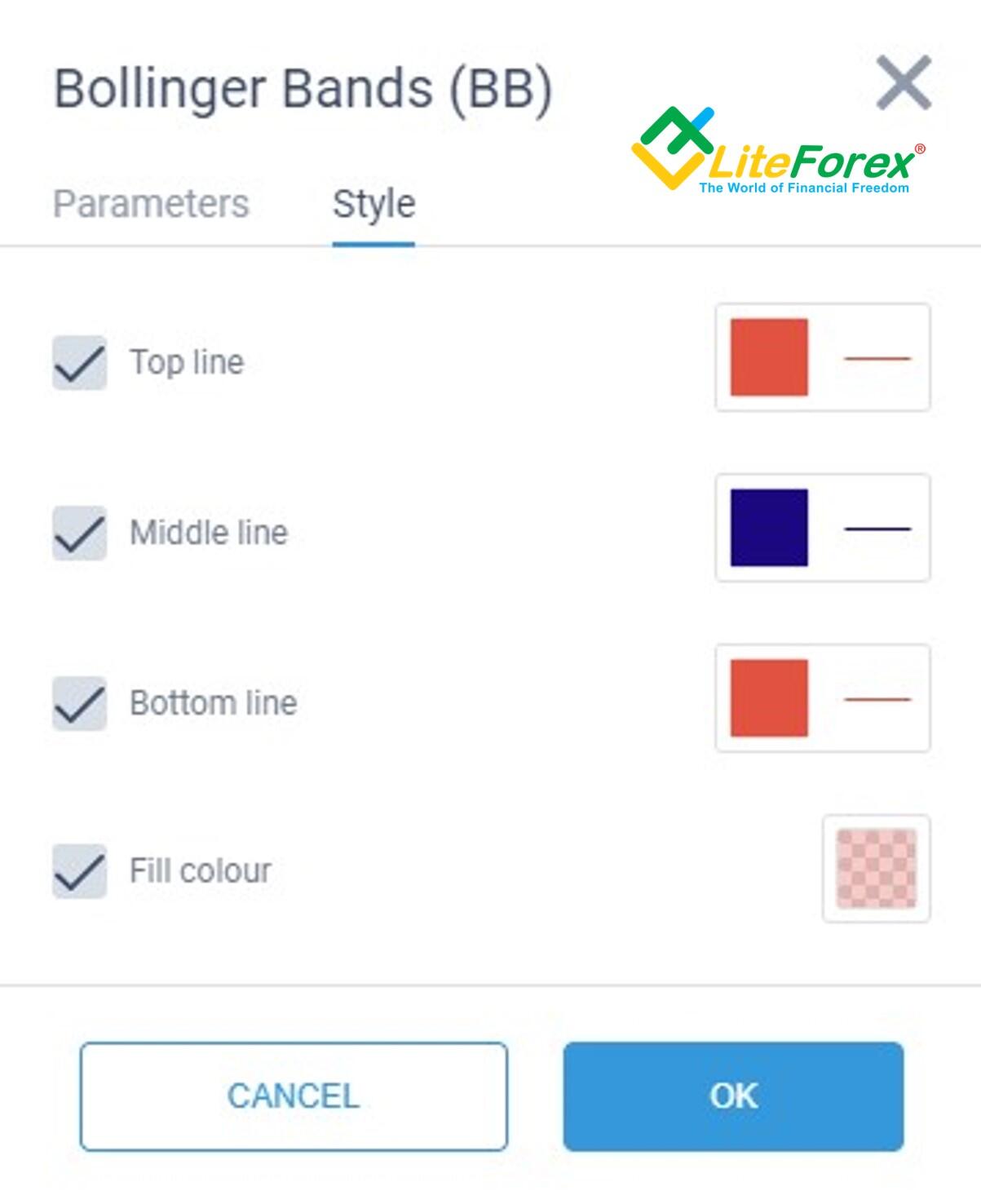Select the Style tab

pyautogui.click(x=373, y=204)
